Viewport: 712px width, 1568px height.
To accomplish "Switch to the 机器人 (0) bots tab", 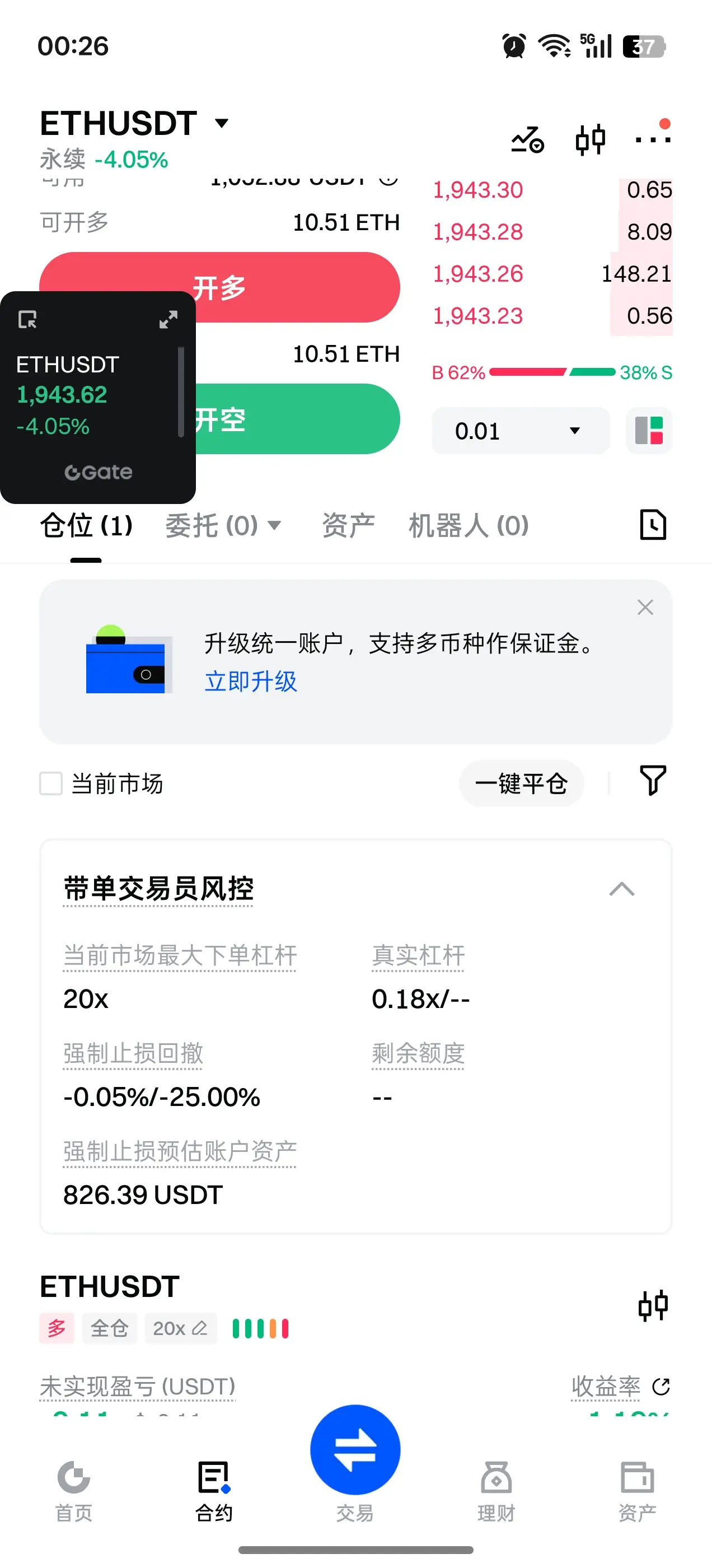I will point(468,525).
